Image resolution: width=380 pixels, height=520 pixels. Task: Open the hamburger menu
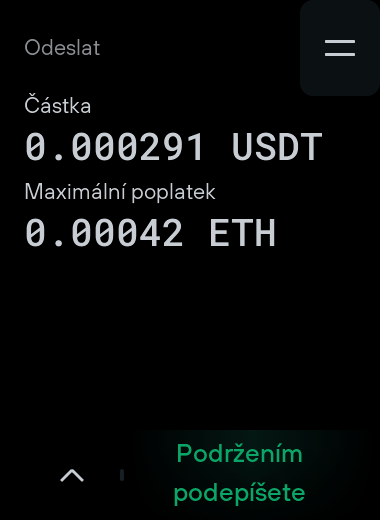pyautogui.click(x=340, y=48)
